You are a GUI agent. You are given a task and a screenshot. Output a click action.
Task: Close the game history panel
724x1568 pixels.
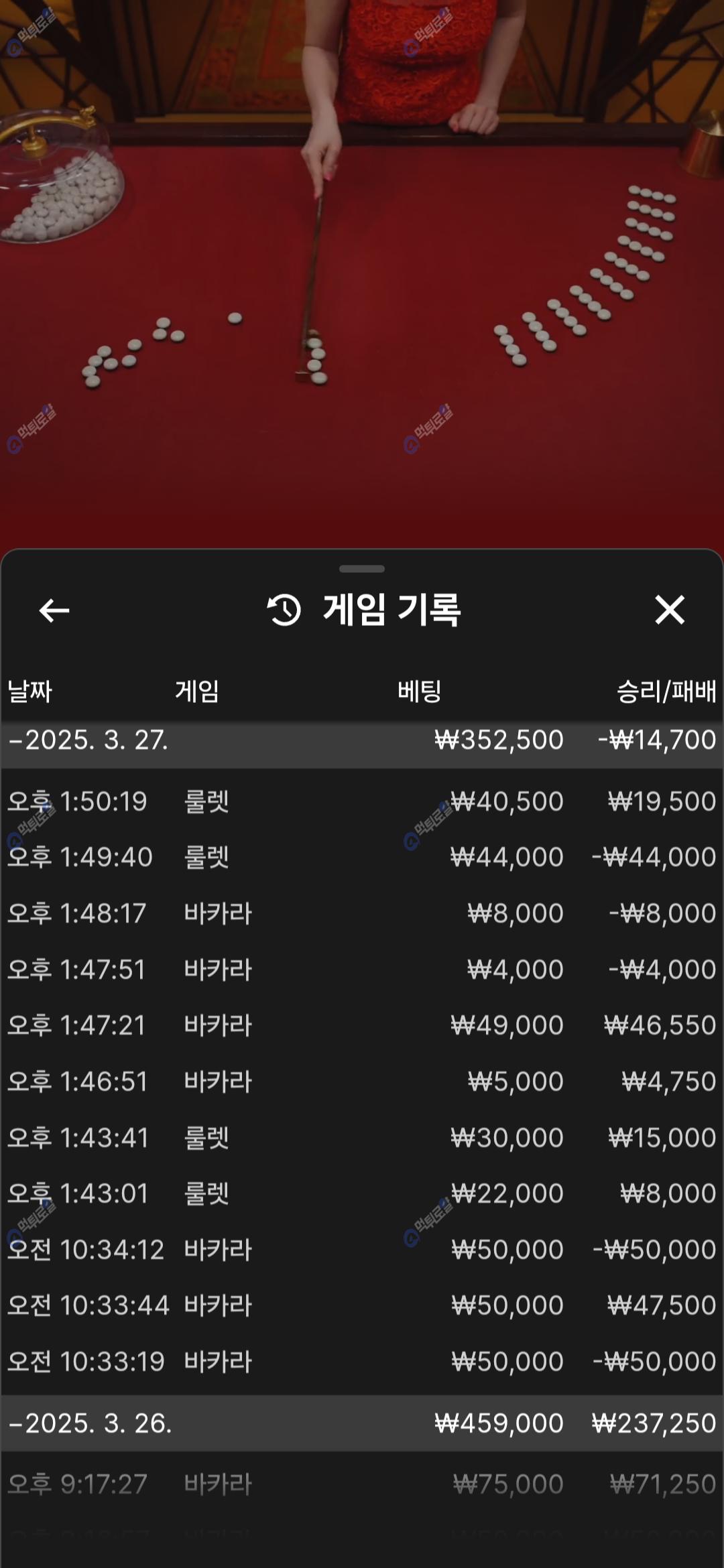[x=669, y=610]
